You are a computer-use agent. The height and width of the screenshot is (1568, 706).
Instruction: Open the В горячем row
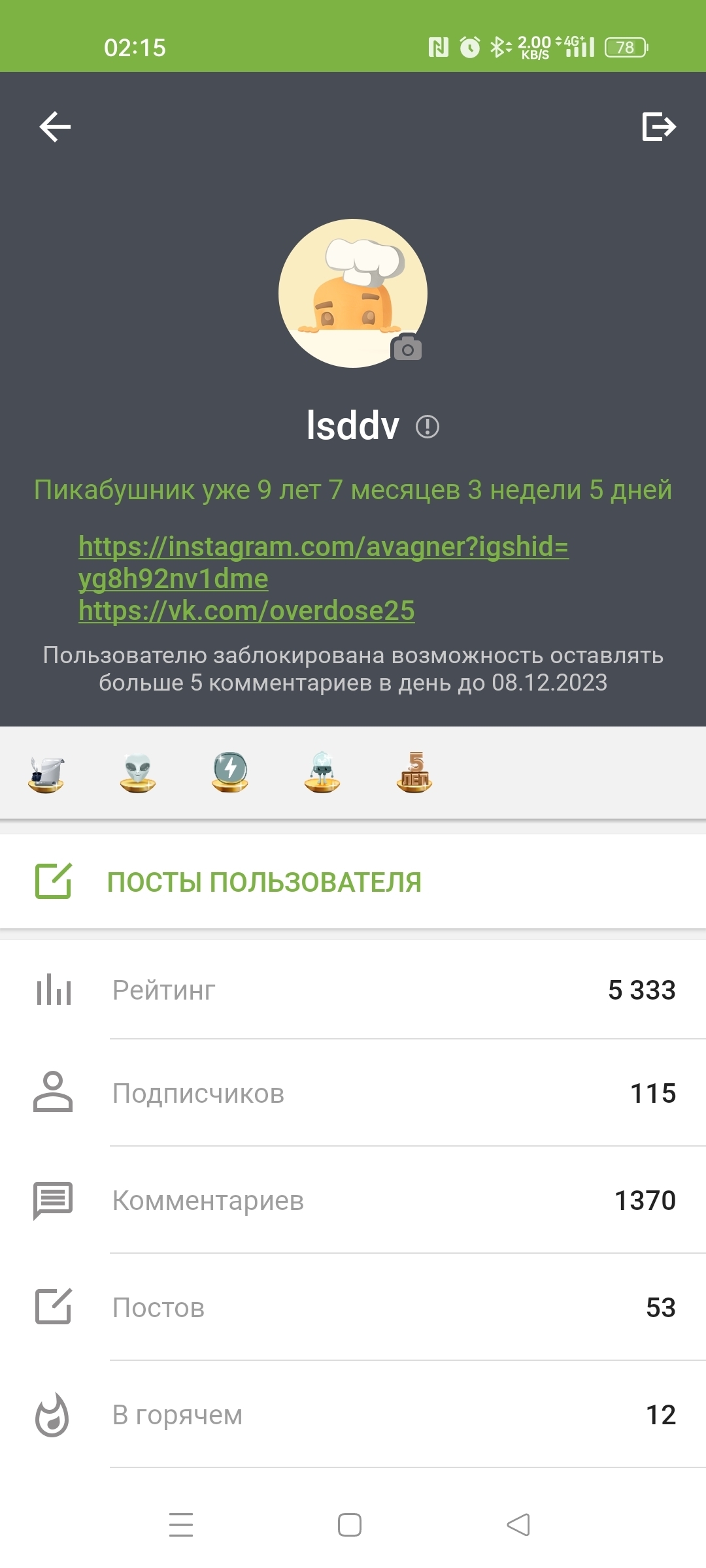(353, 1414)
